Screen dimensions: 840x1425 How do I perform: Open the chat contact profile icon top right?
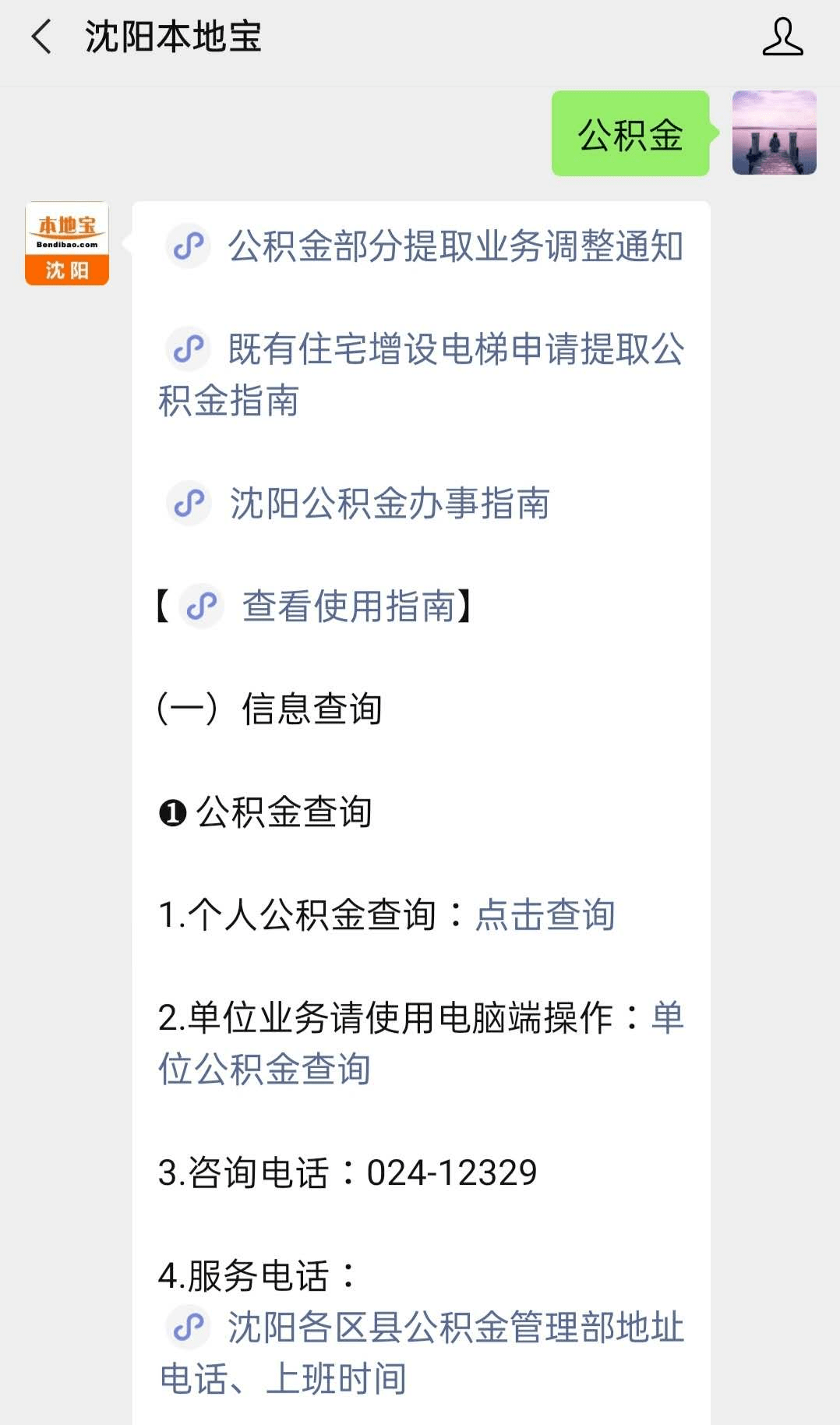[784, 35]
